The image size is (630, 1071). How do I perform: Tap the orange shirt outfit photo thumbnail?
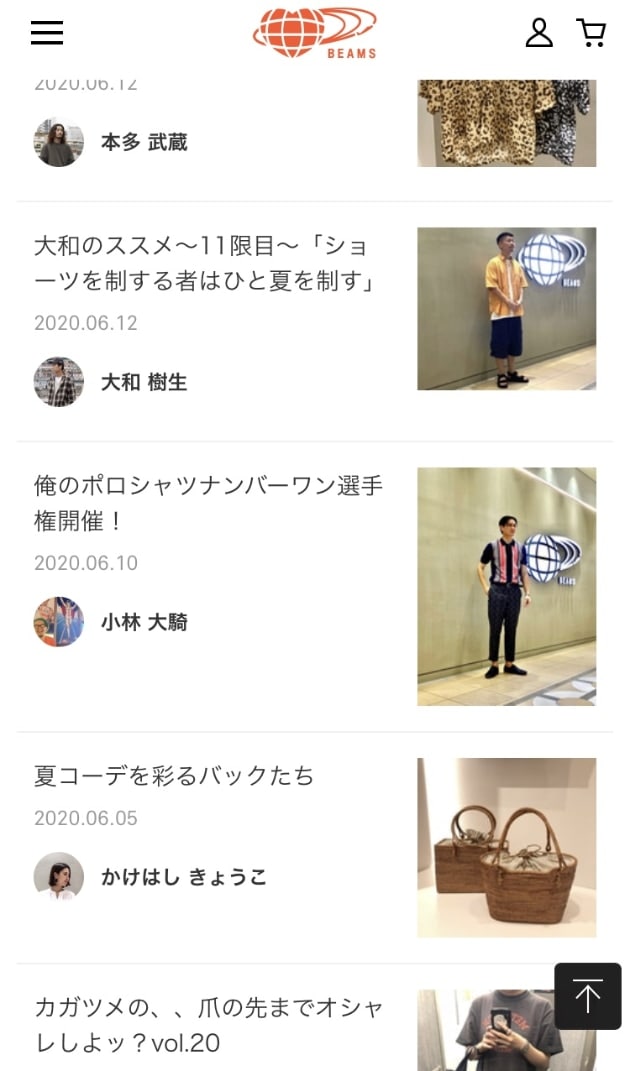point(506,308)
